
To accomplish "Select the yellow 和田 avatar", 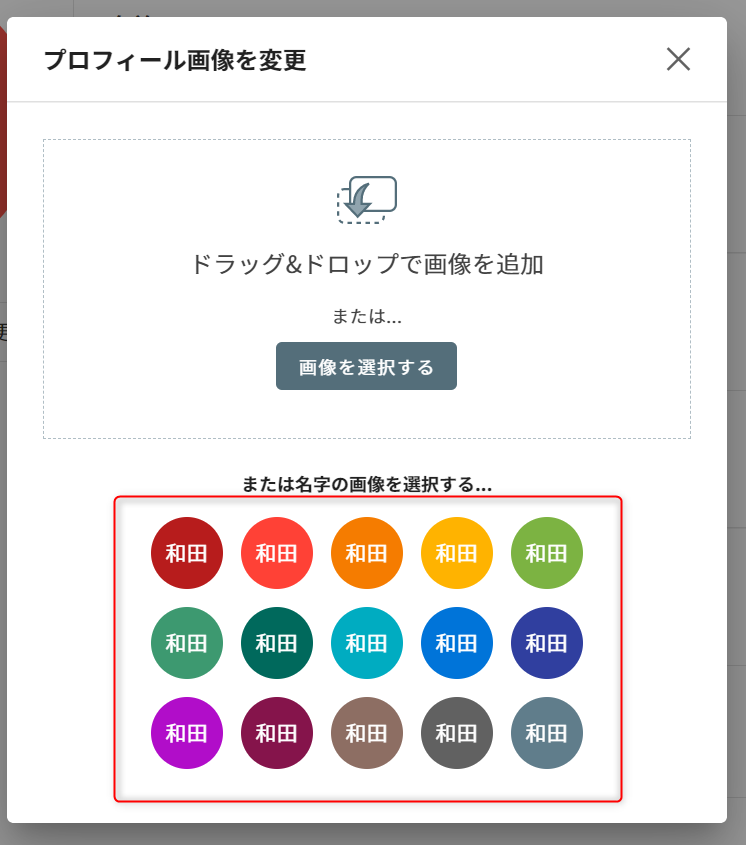I will click(x=457, y=553).
